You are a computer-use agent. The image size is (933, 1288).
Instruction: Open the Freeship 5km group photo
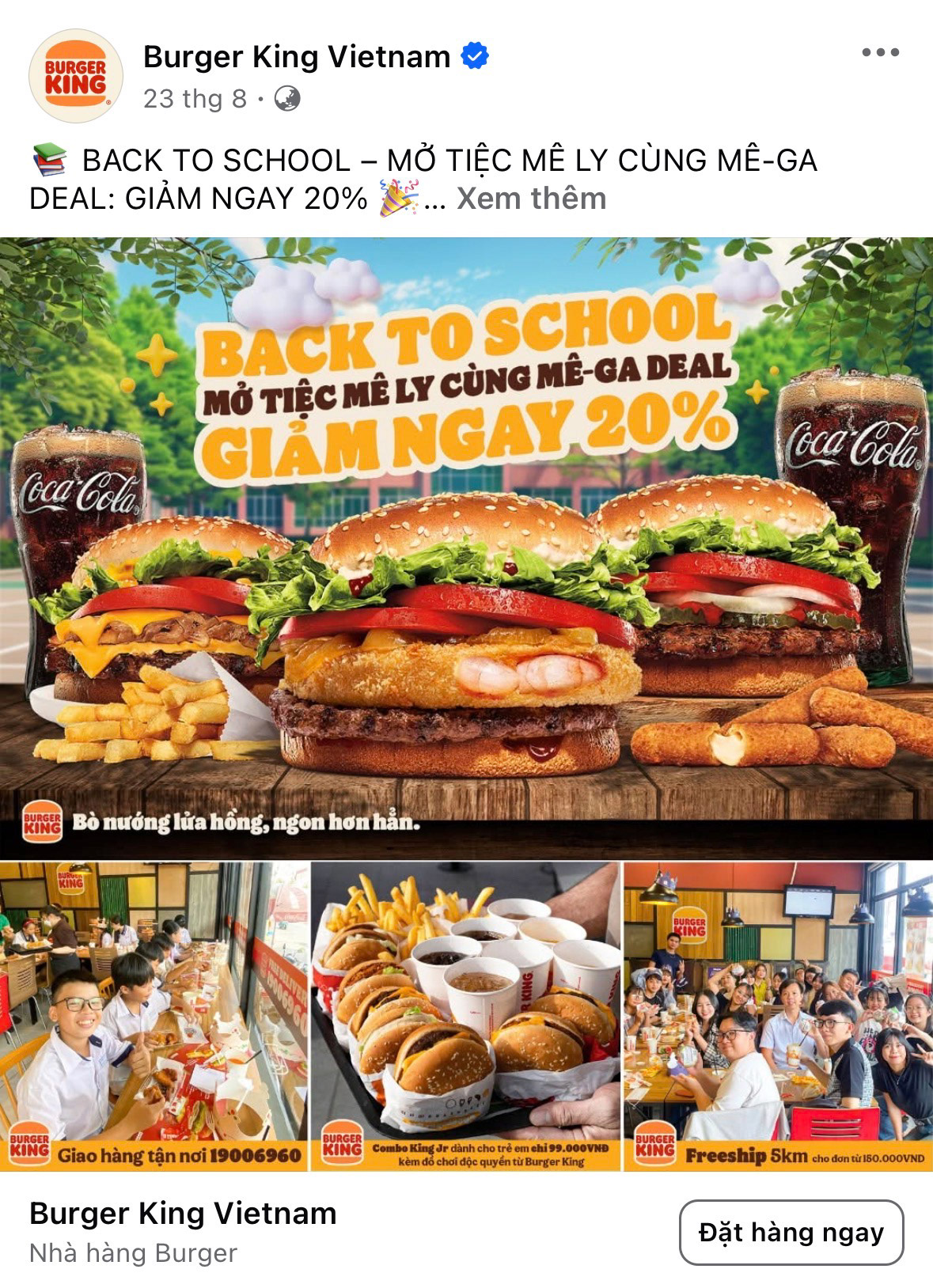click(x=779, y=1017)
